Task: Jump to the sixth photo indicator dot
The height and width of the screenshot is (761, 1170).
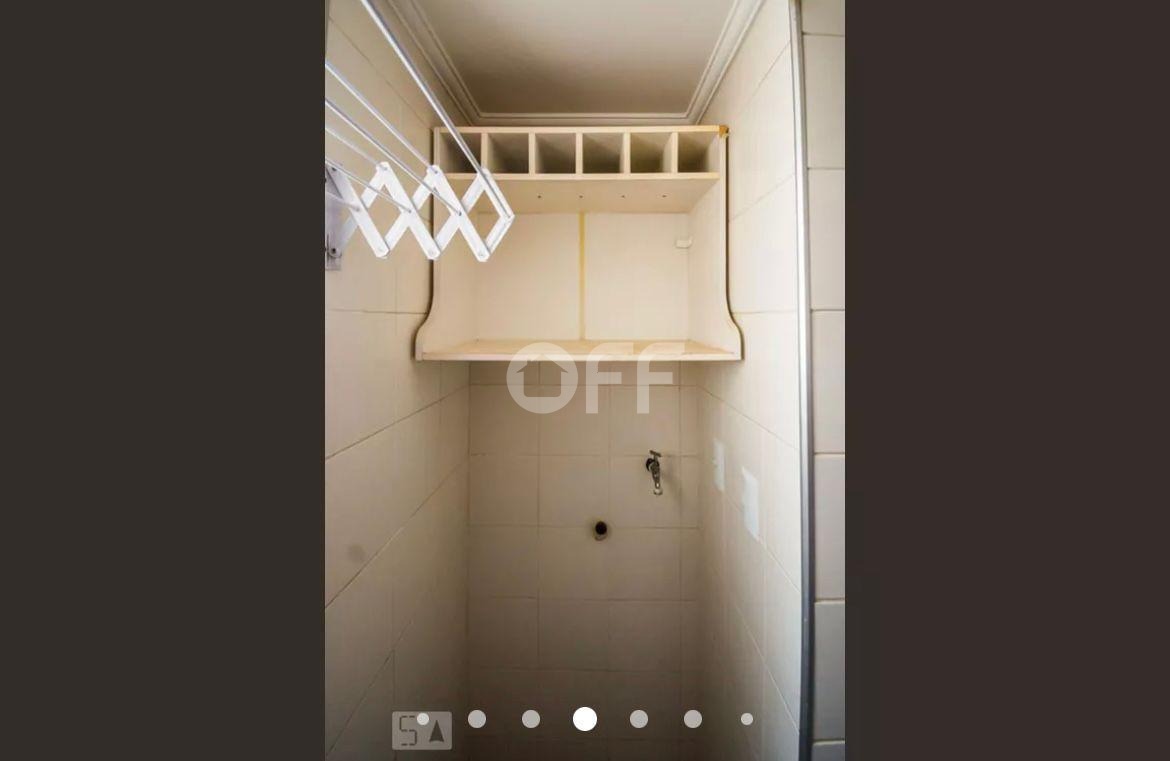Action: tap(693, 719)
